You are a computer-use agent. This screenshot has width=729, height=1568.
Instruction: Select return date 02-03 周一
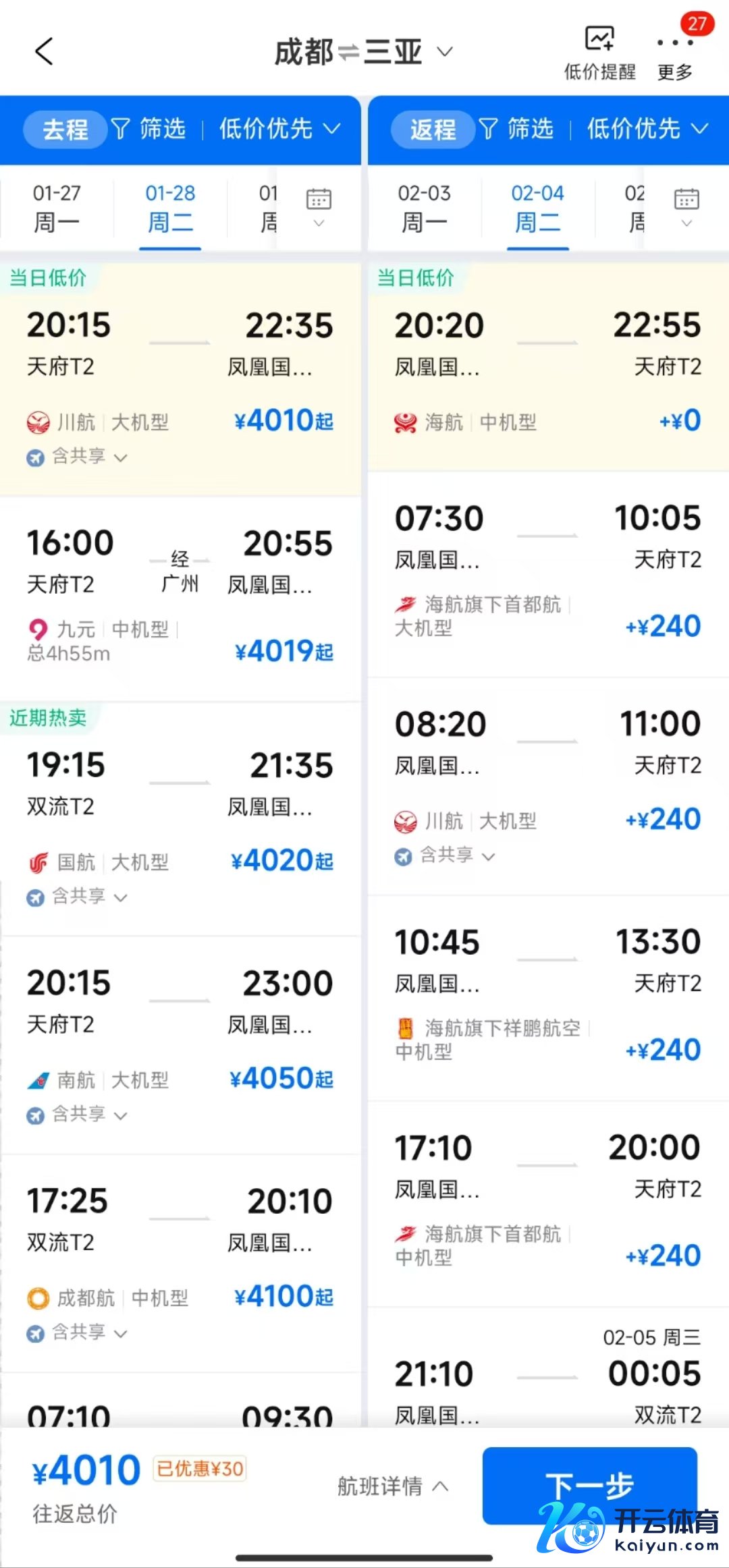(424, 207)
